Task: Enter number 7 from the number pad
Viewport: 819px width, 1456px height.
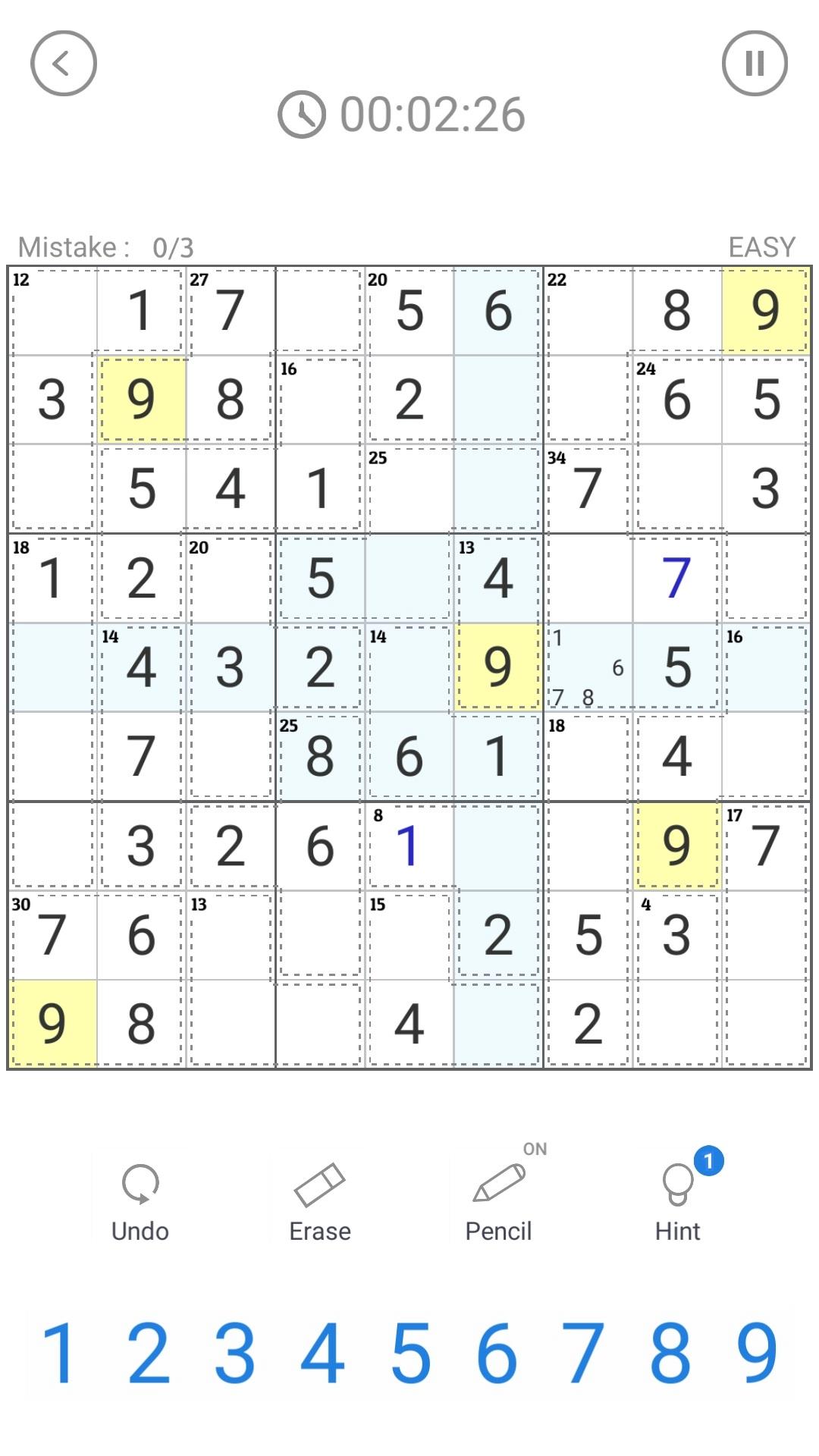Action: pyautogui.click(x=583, y=1353)
